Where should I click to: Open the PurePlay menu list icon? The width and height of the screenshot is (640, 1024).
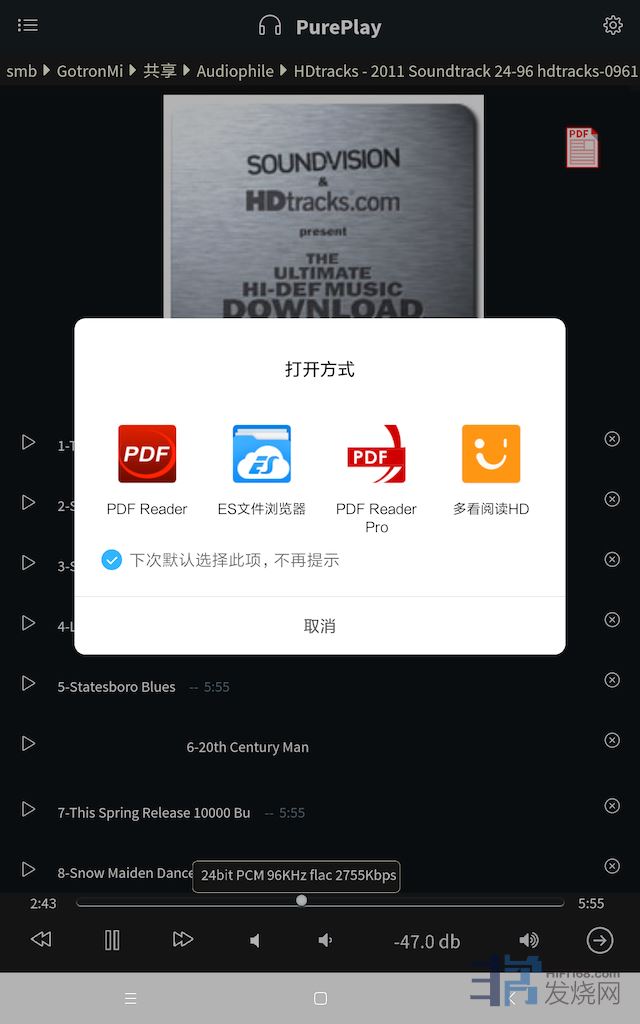coord(28,26)
